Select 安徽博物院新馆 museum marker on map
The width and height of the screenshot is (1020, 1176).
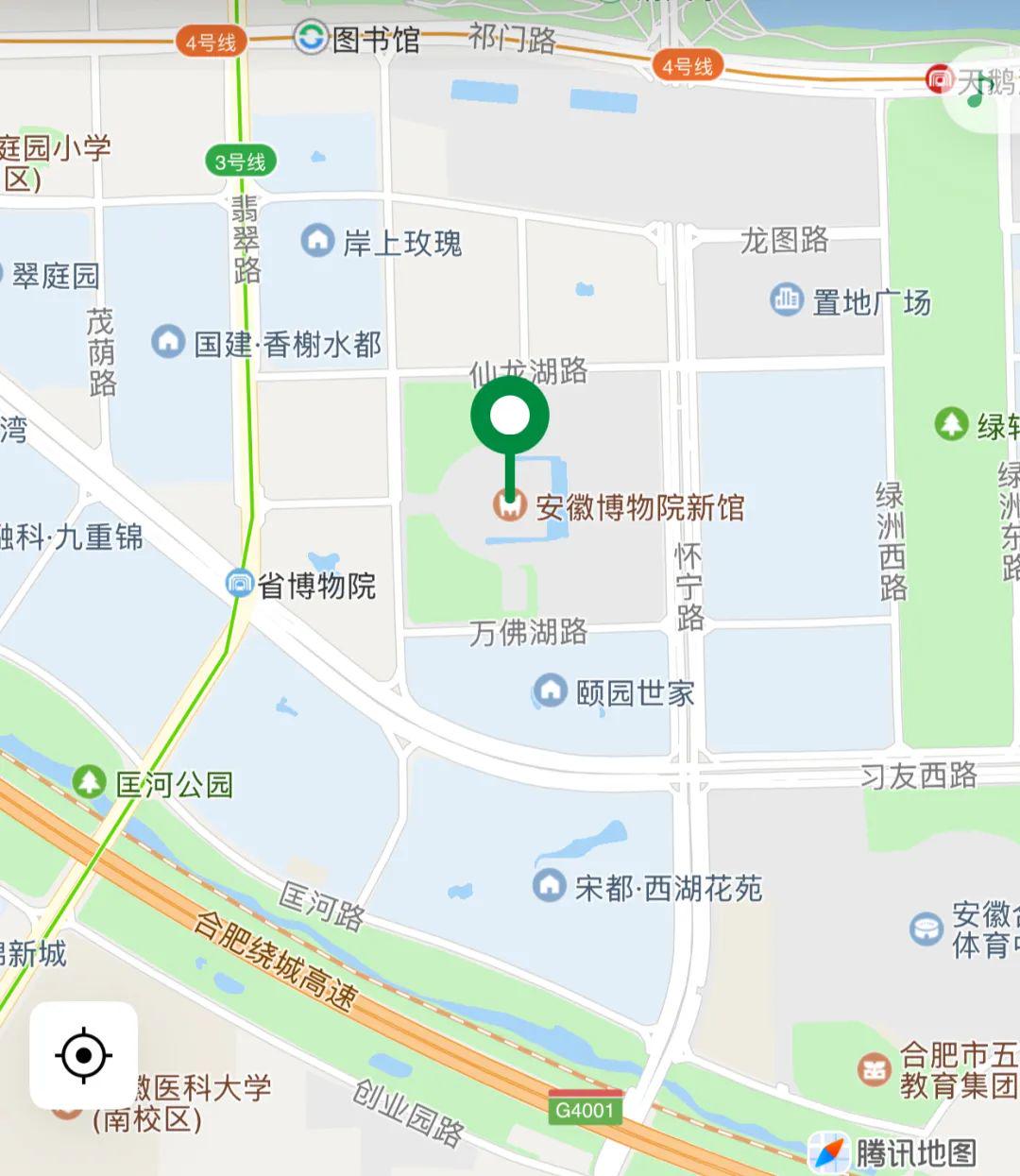pyautogui.click(x=510, y=506)
